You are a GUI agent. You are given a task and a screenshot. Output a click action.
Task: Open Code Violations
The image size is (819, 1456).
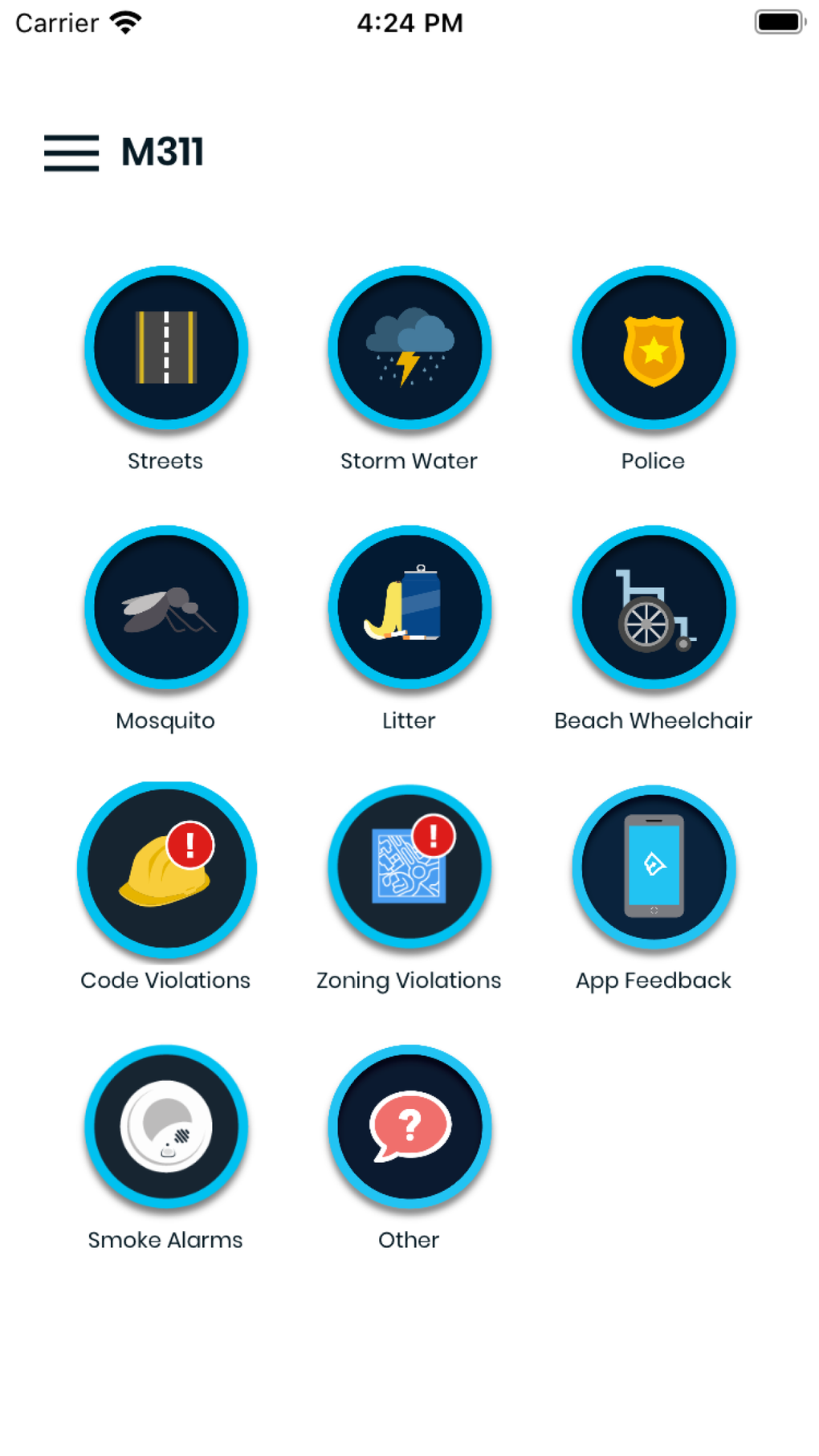(166, 868)
